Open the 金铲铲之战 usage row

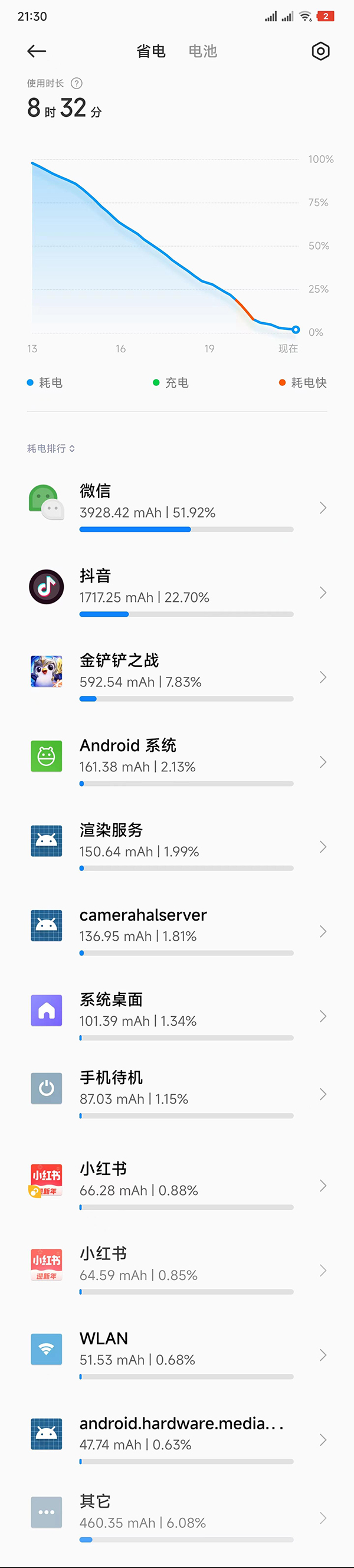(176, 677)
